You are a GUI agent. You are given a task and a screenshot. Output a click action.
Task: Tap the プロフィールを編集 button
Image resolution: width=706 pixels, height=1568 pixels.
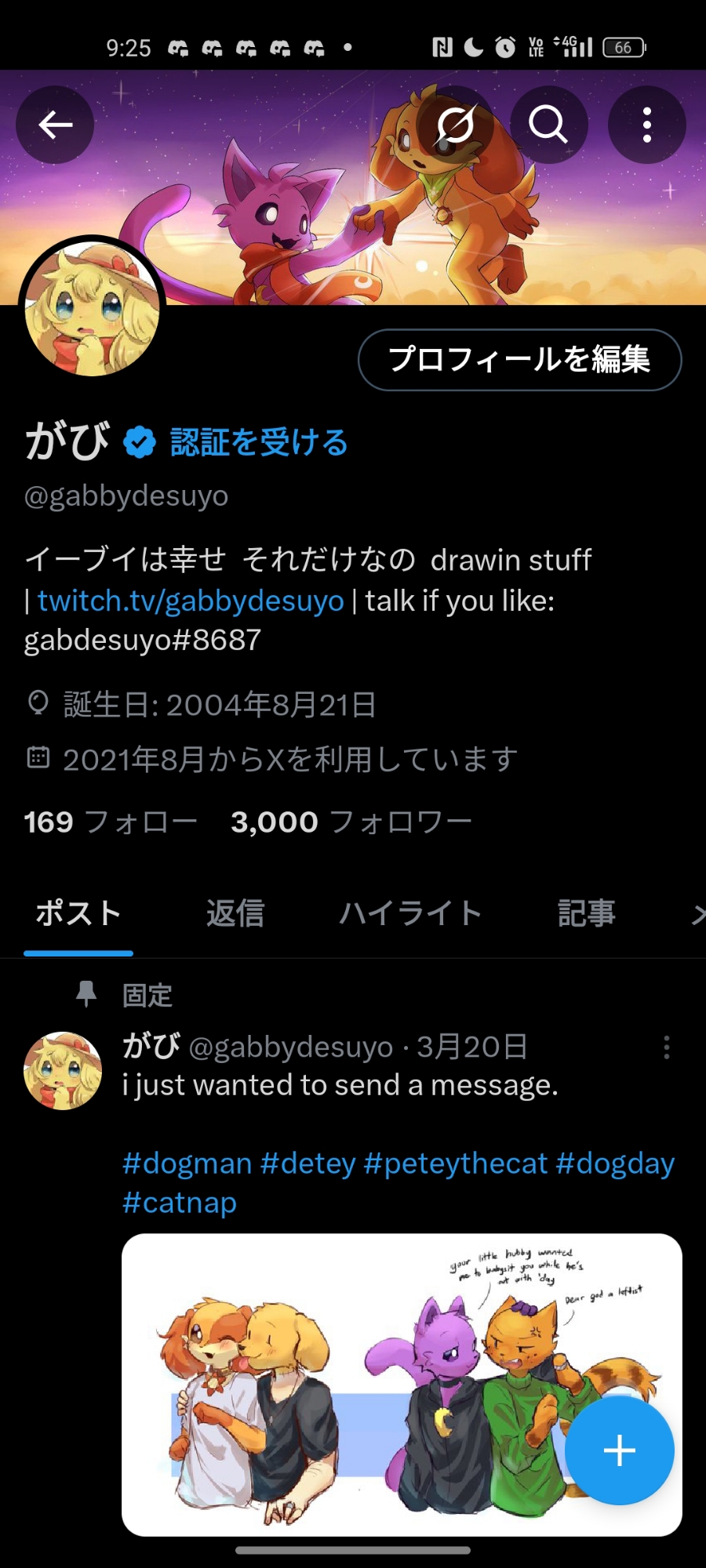519,360
